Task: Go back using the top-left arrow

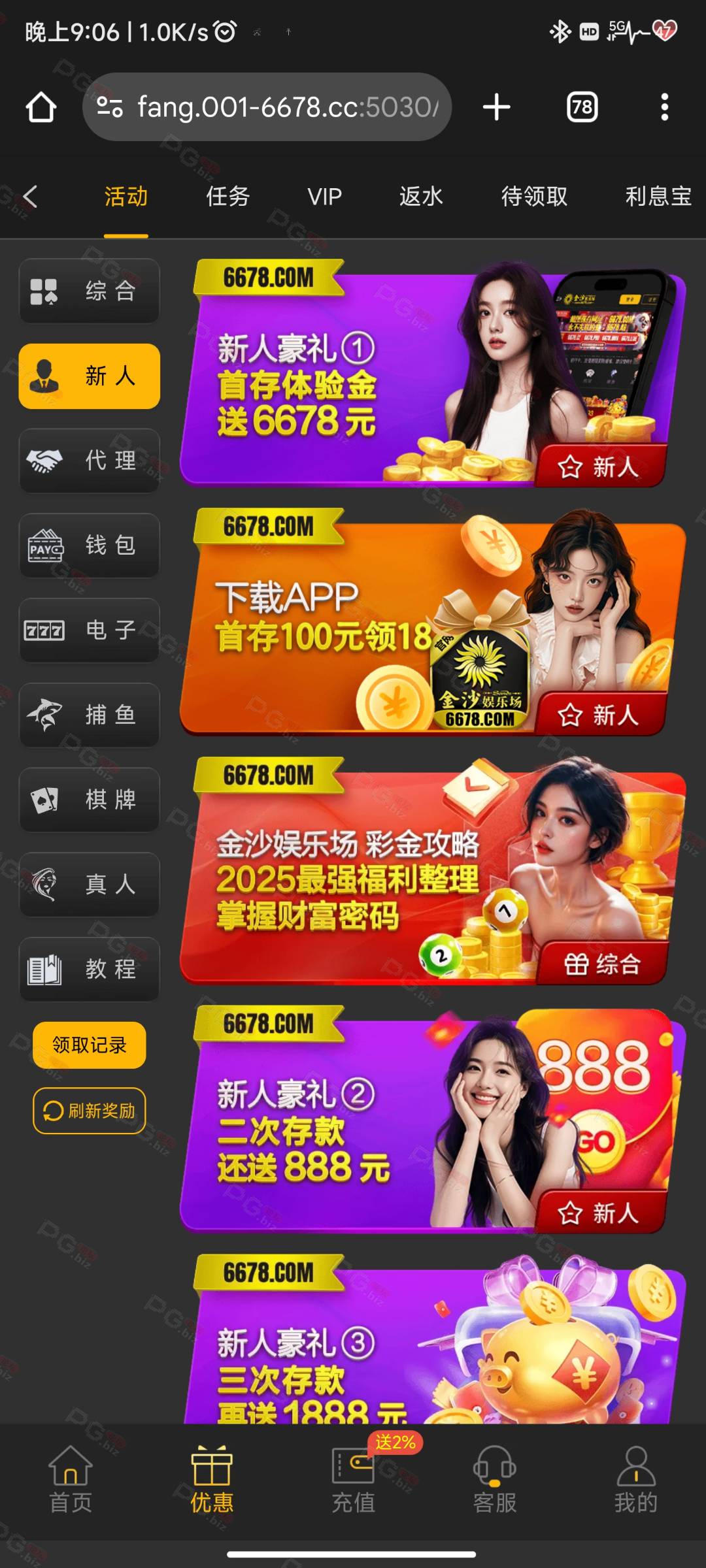Action: click(x=30, y=196)
